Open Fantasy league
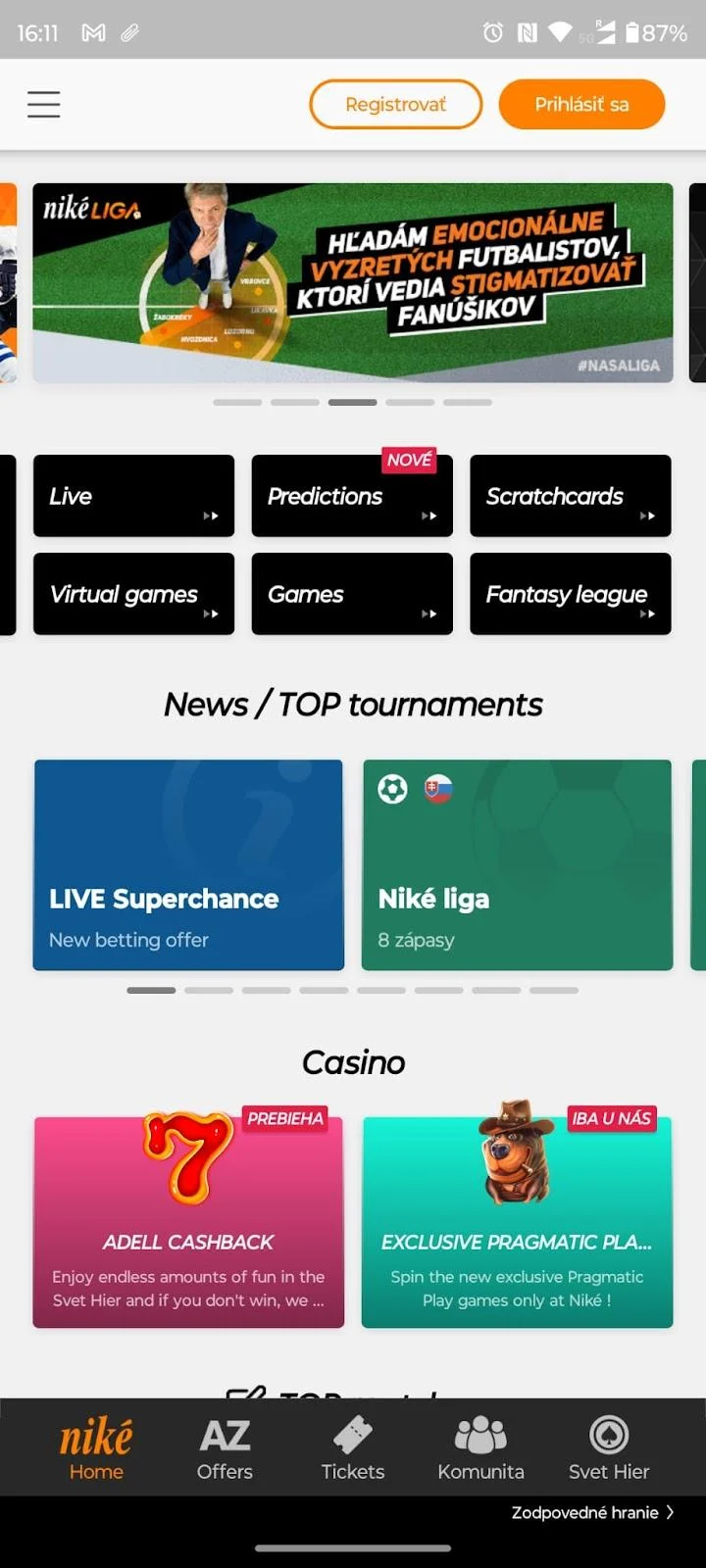 (x=570, y=594)
